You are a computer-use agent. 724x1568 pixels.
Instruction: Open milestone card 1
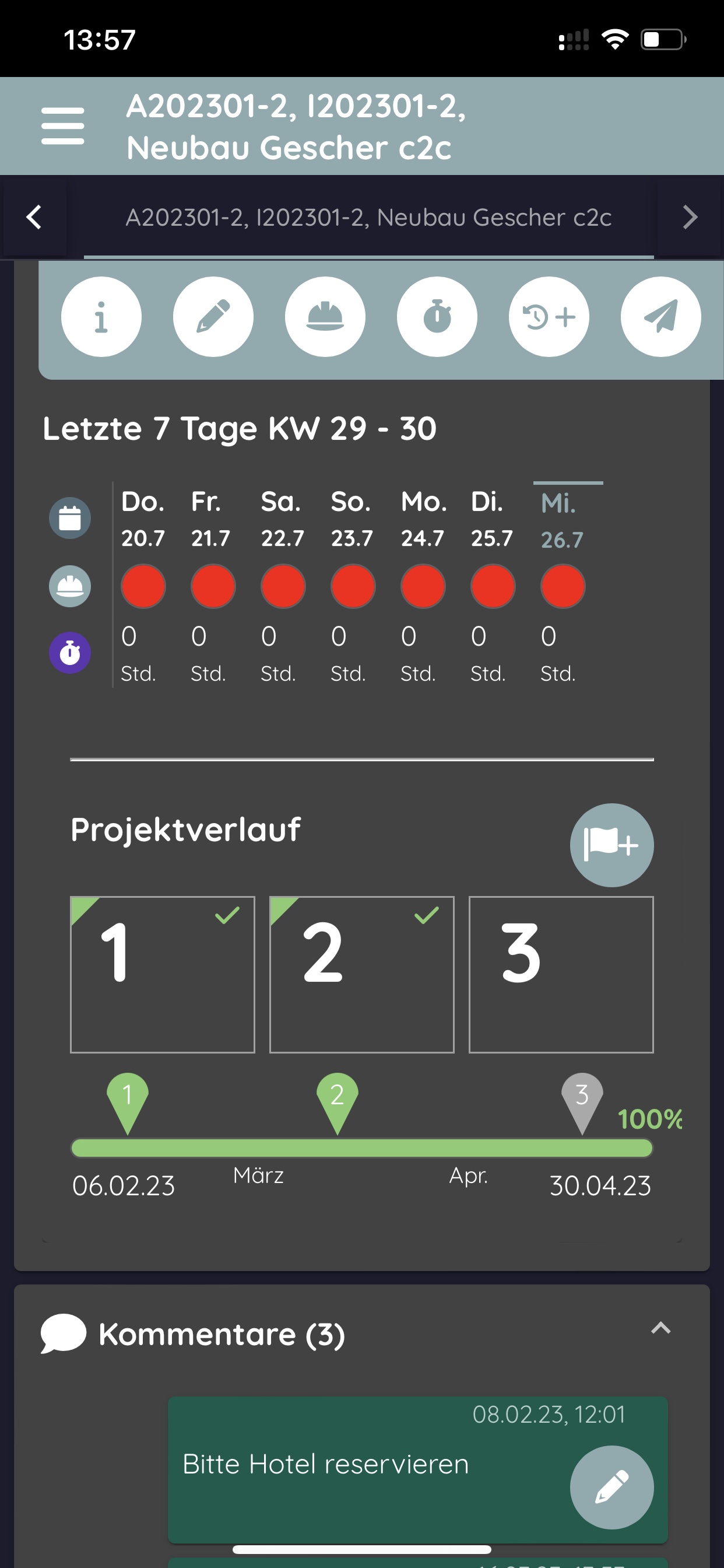point(163,974)
